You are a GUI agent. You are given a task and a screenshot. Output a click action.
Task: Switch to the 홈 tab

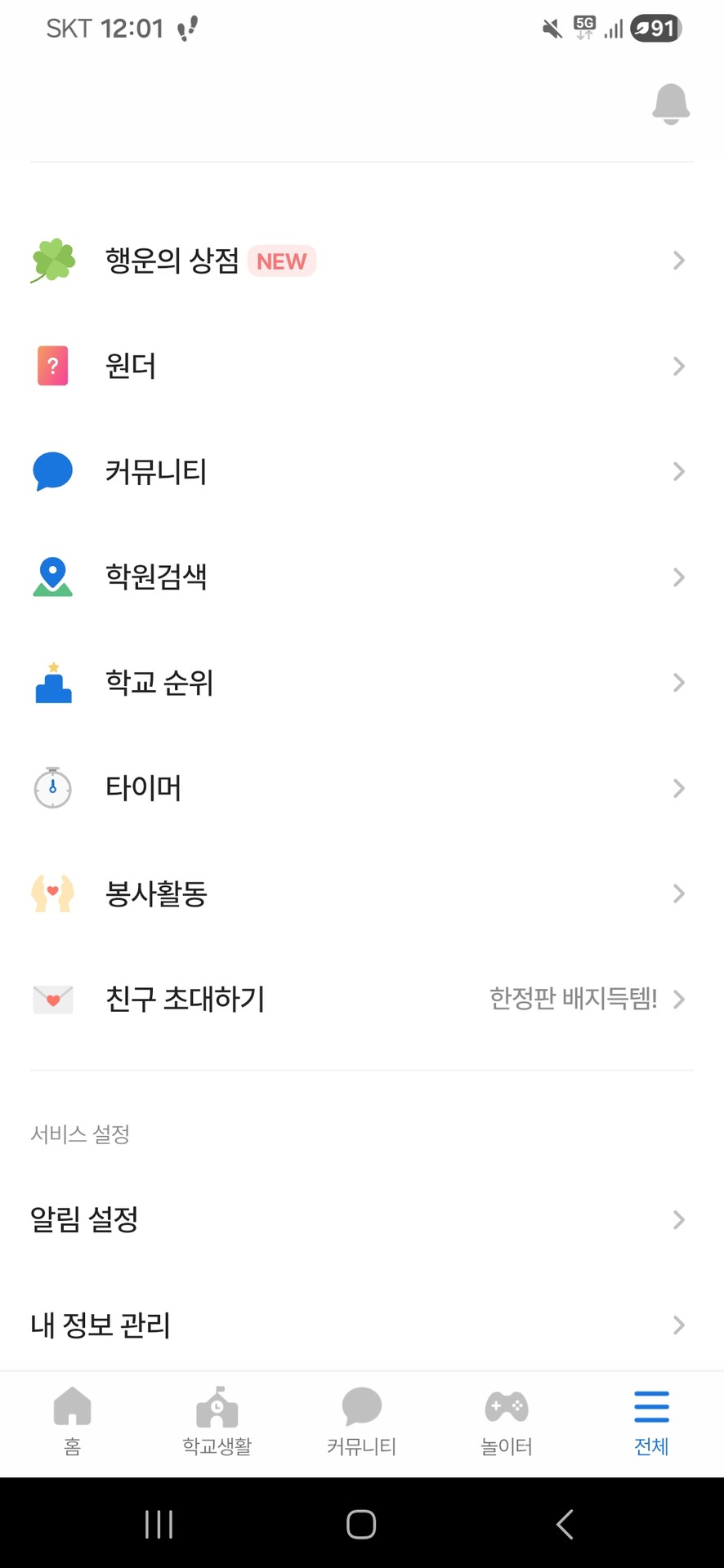[72, 1421]
